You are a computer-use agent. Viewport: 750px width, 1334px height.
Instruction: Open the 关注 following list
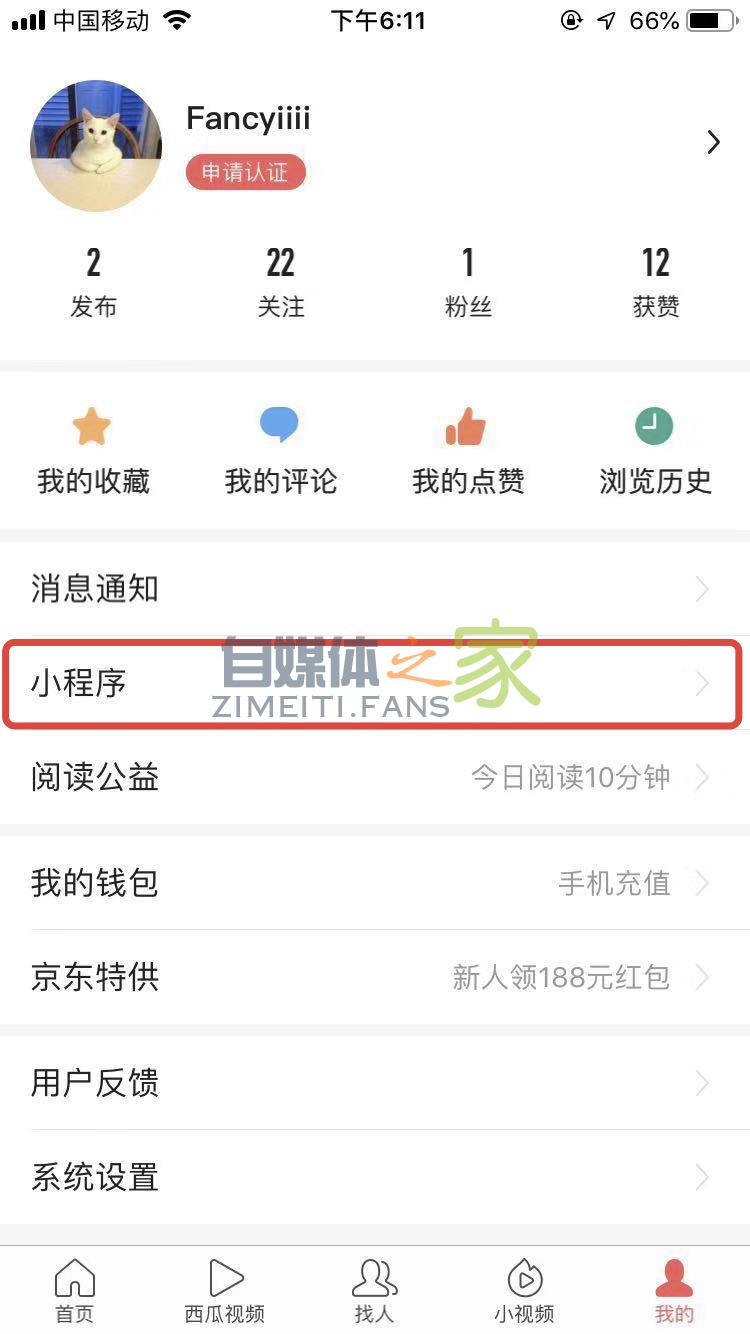pos(281,281)
